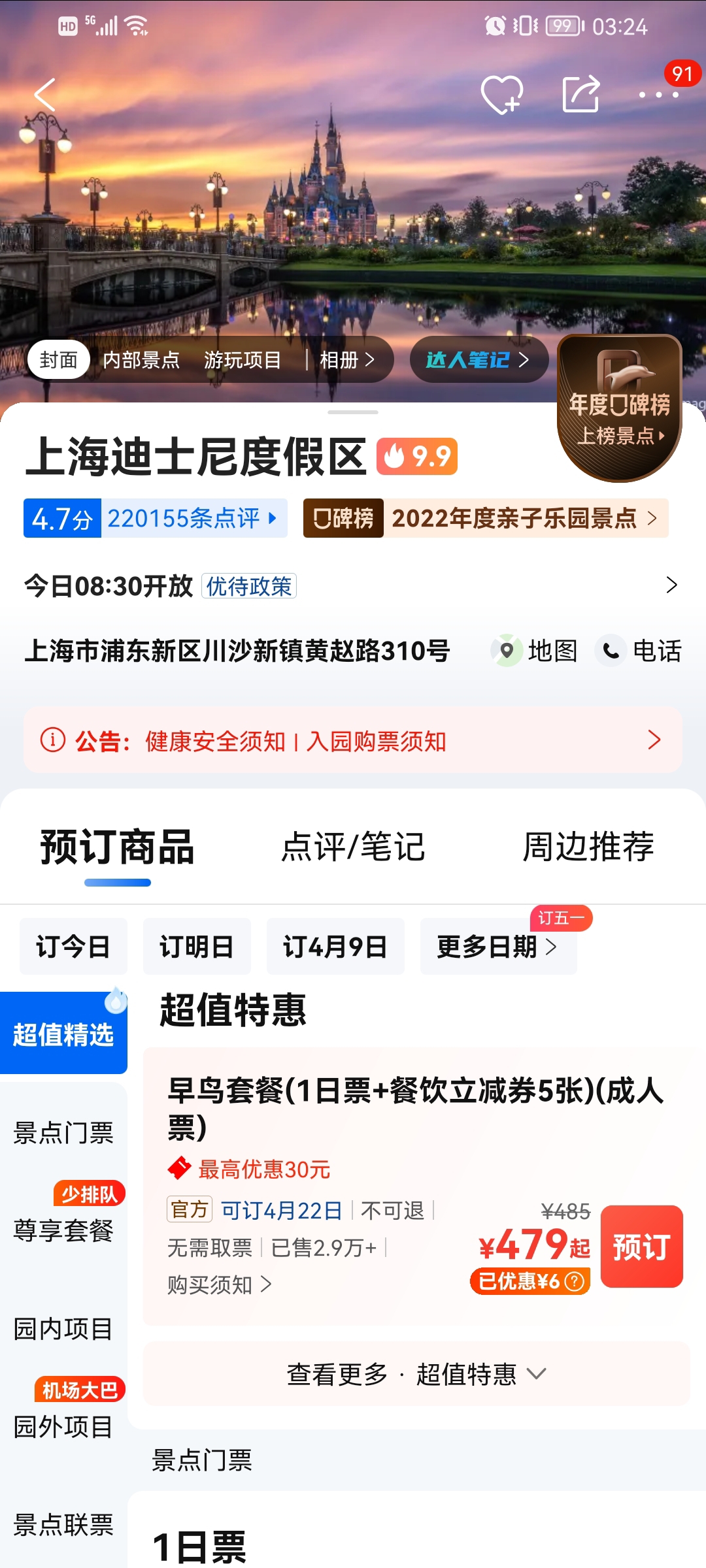Tap 预订 for the early bird package
The width and height of the screenshot is (706, 1568).
tap(641, 1247)
